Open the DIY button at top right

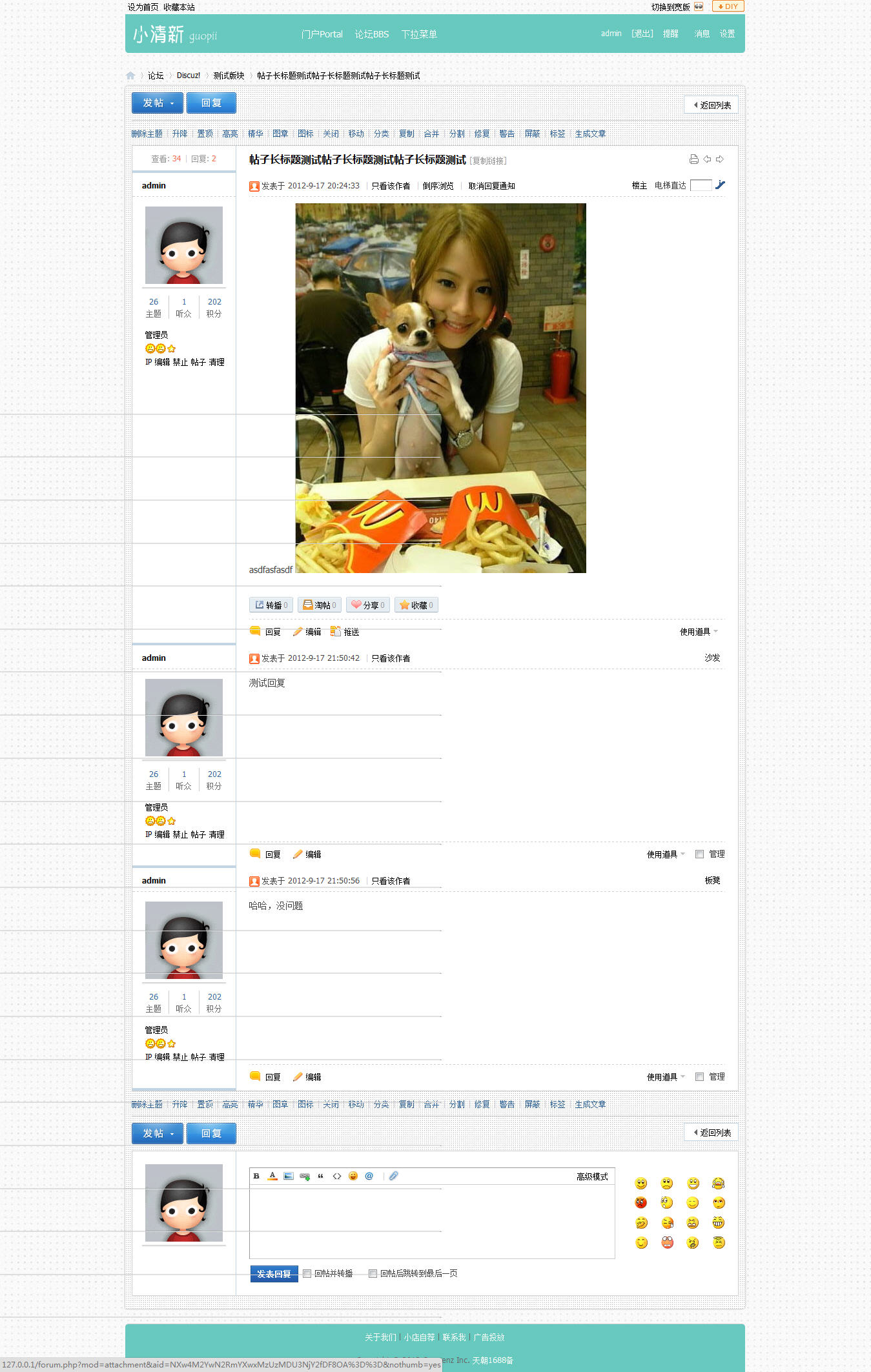point(728,6)
